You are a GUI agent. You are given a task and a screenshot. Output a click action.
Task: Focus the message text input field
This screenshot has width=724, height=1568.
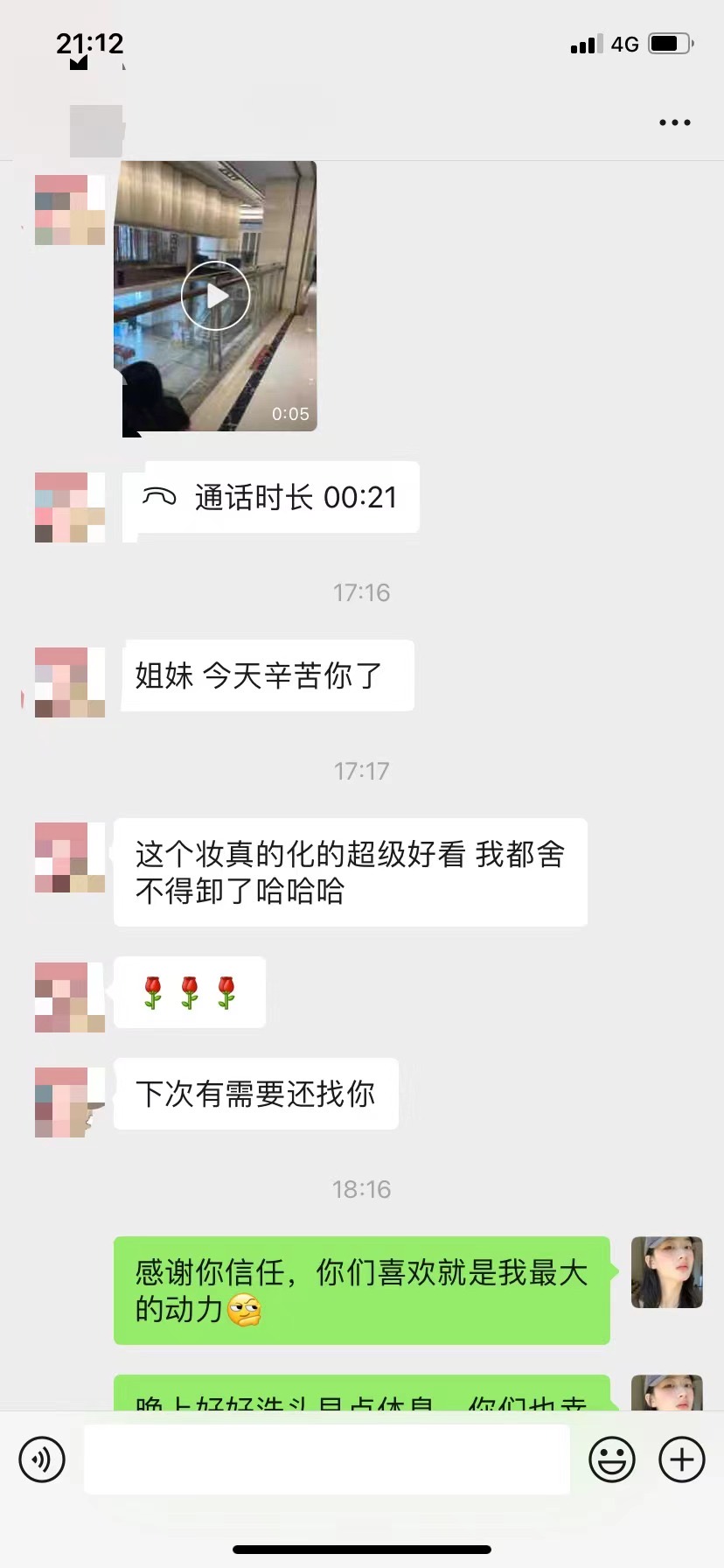(327, 1459)
